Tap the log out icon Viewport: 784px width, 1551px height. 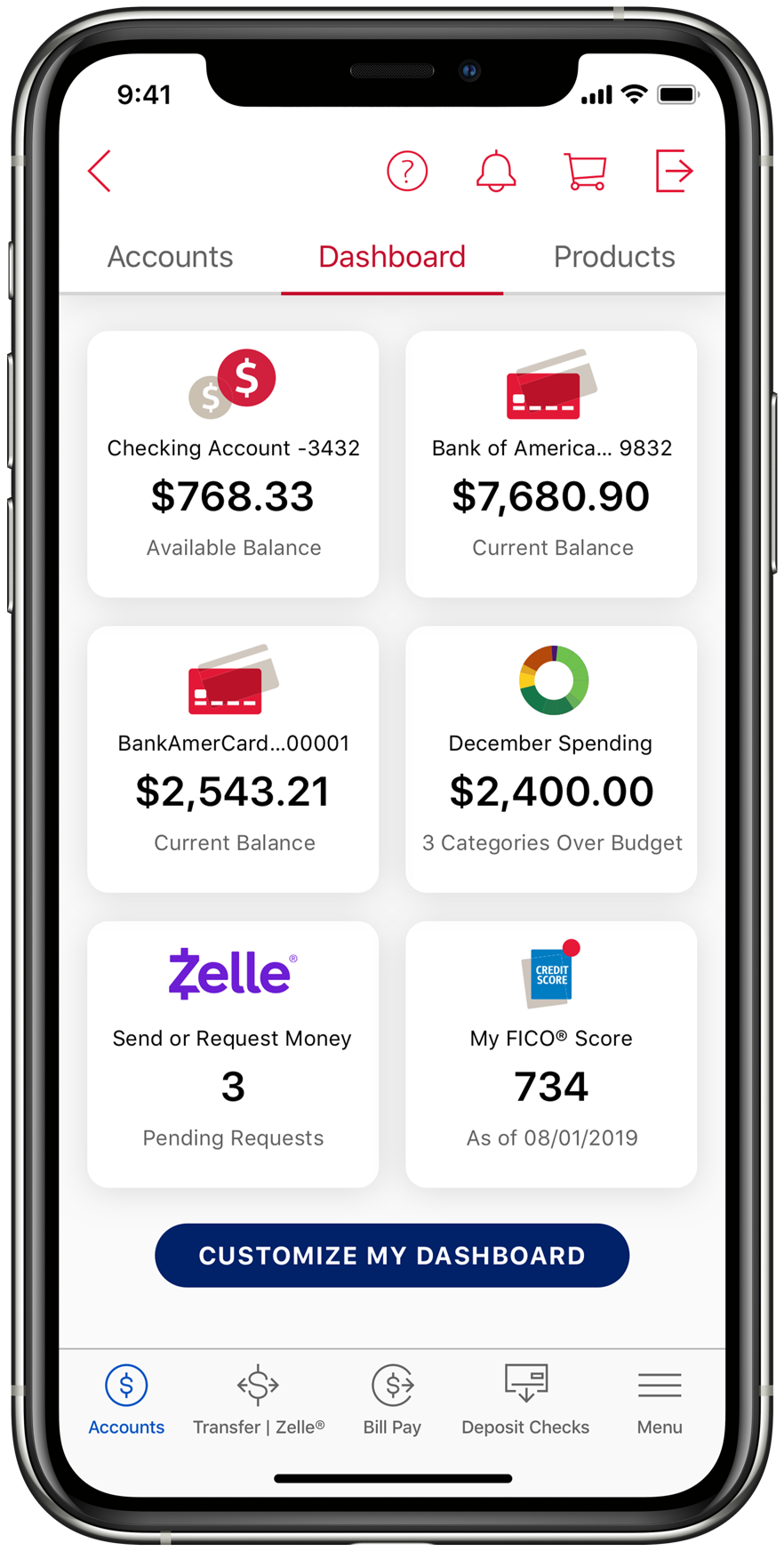click(x=674, y=171)
